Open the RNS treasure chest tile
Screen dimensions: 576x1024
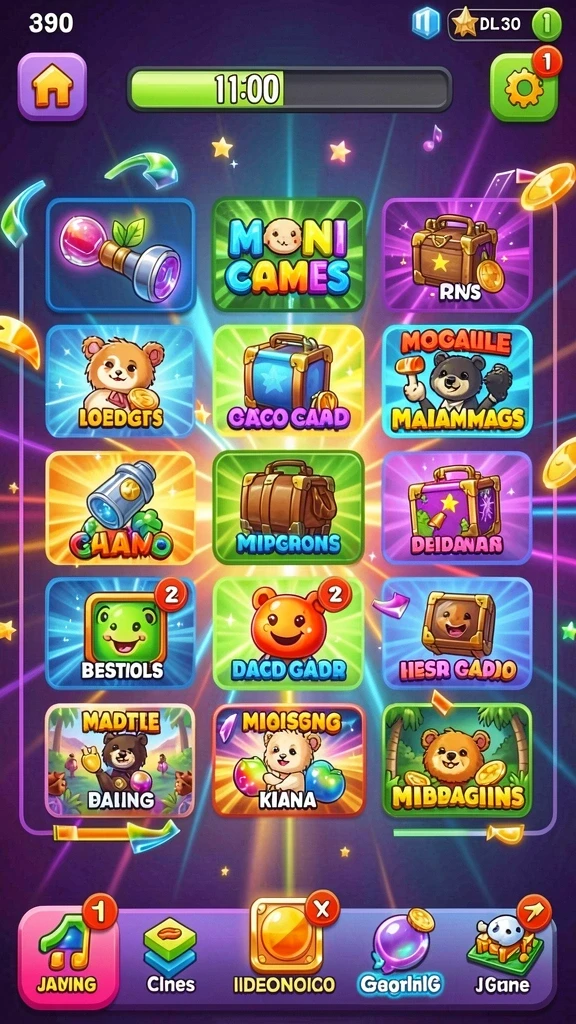pyautogui.click(x=457, y=254)
